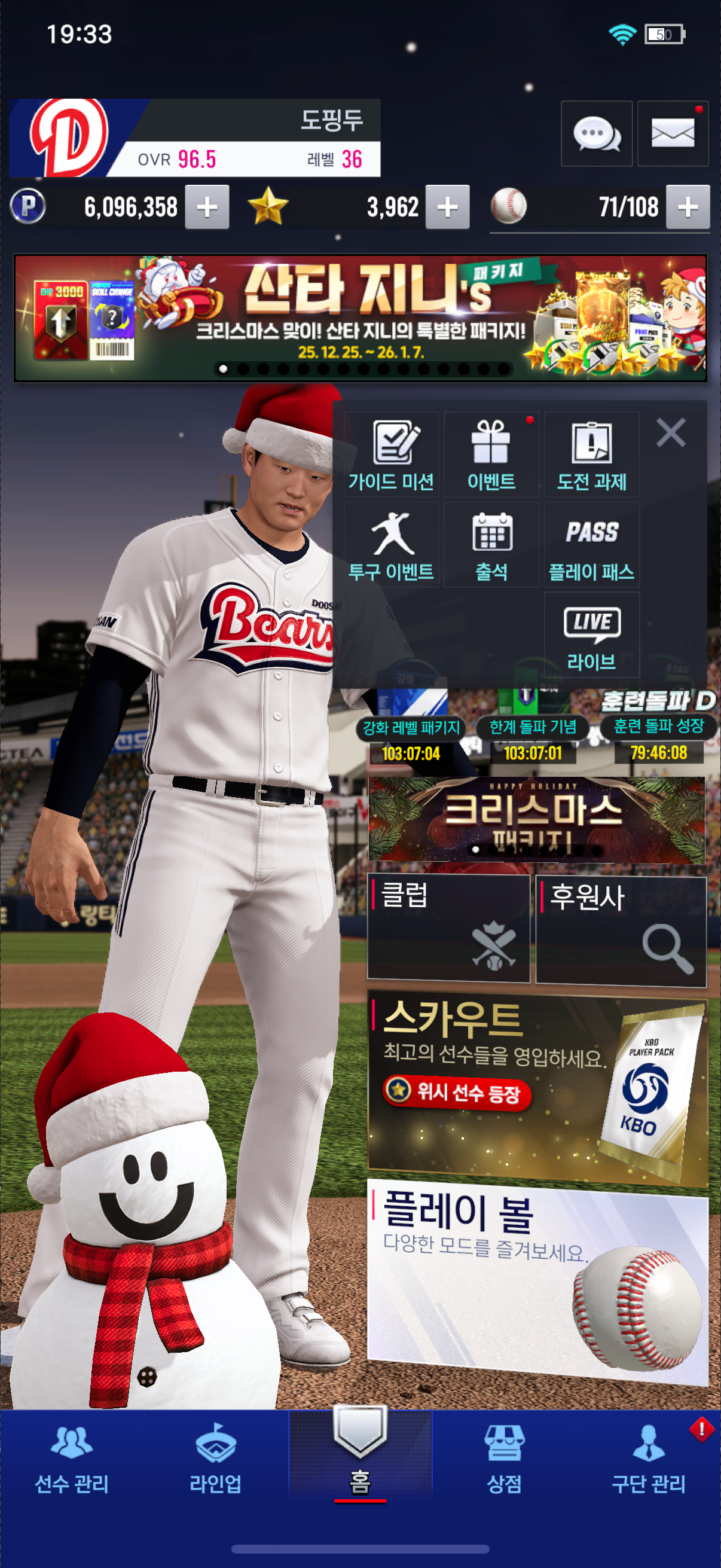This screenshot has height=1568, width=721.
Task: Refill baseballs with the plus button
Action: tap(688, 208)
